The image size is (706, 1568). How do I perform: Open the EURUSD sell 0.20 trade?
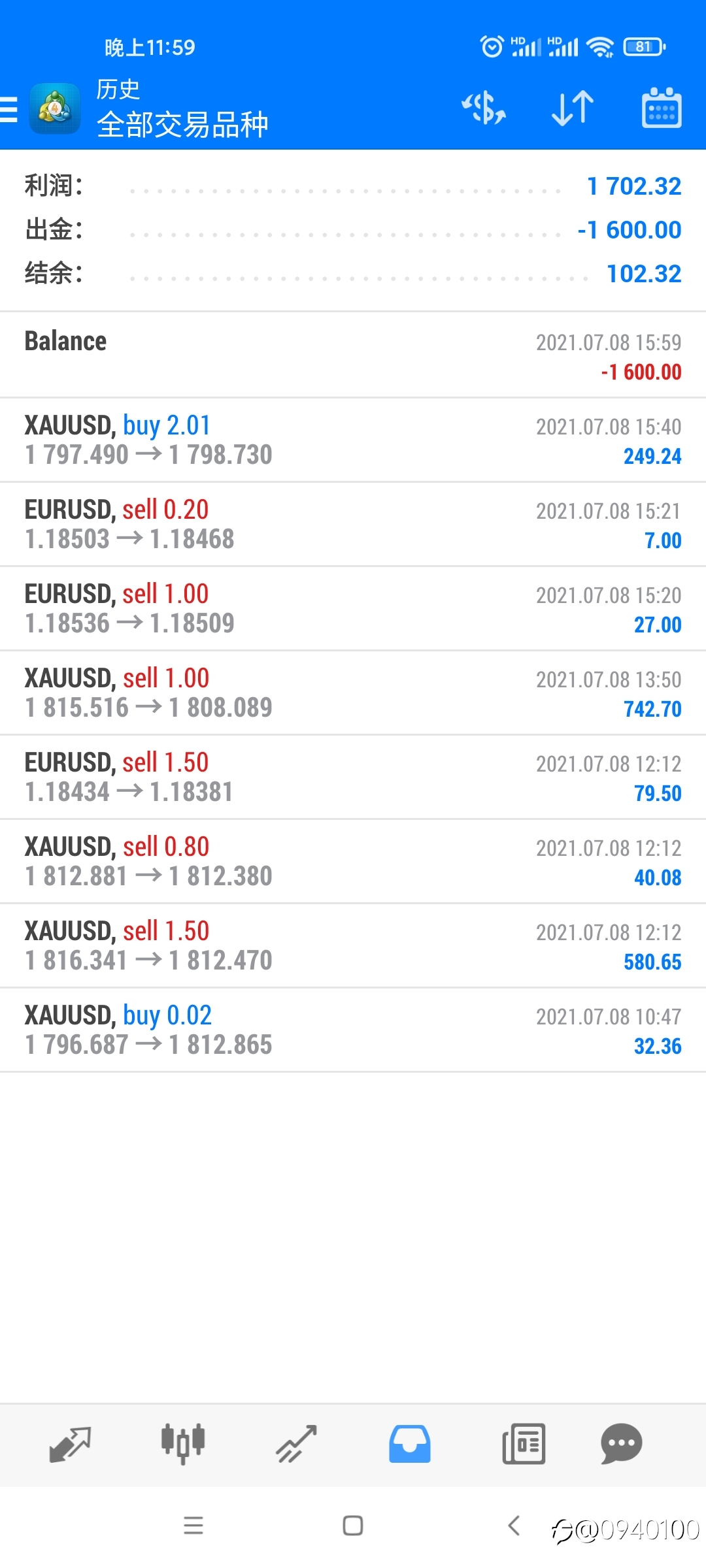(x=353, y=524)
